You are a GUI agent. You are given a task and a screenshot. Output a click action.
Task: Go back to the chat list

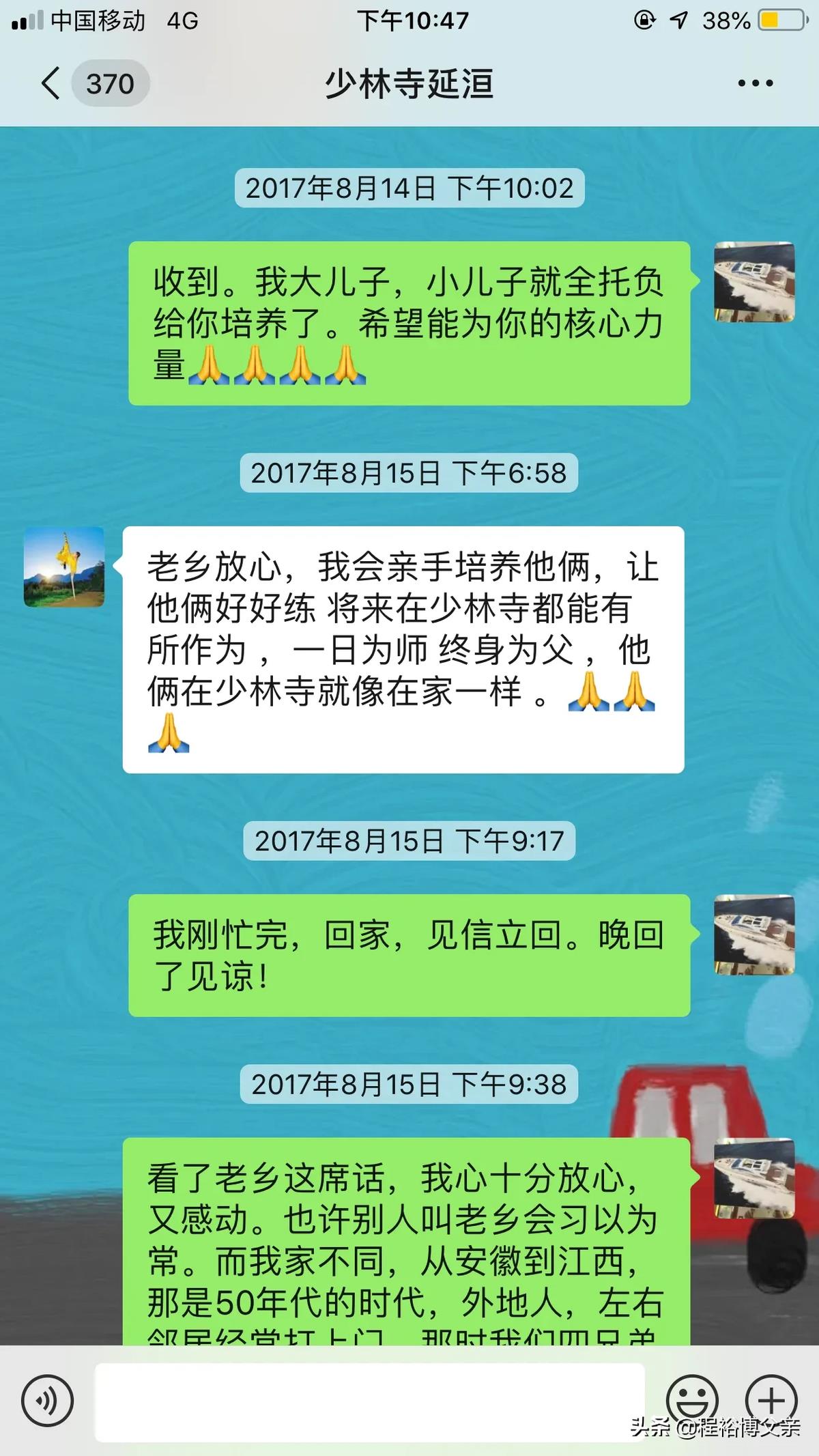(x=51, y=84)
